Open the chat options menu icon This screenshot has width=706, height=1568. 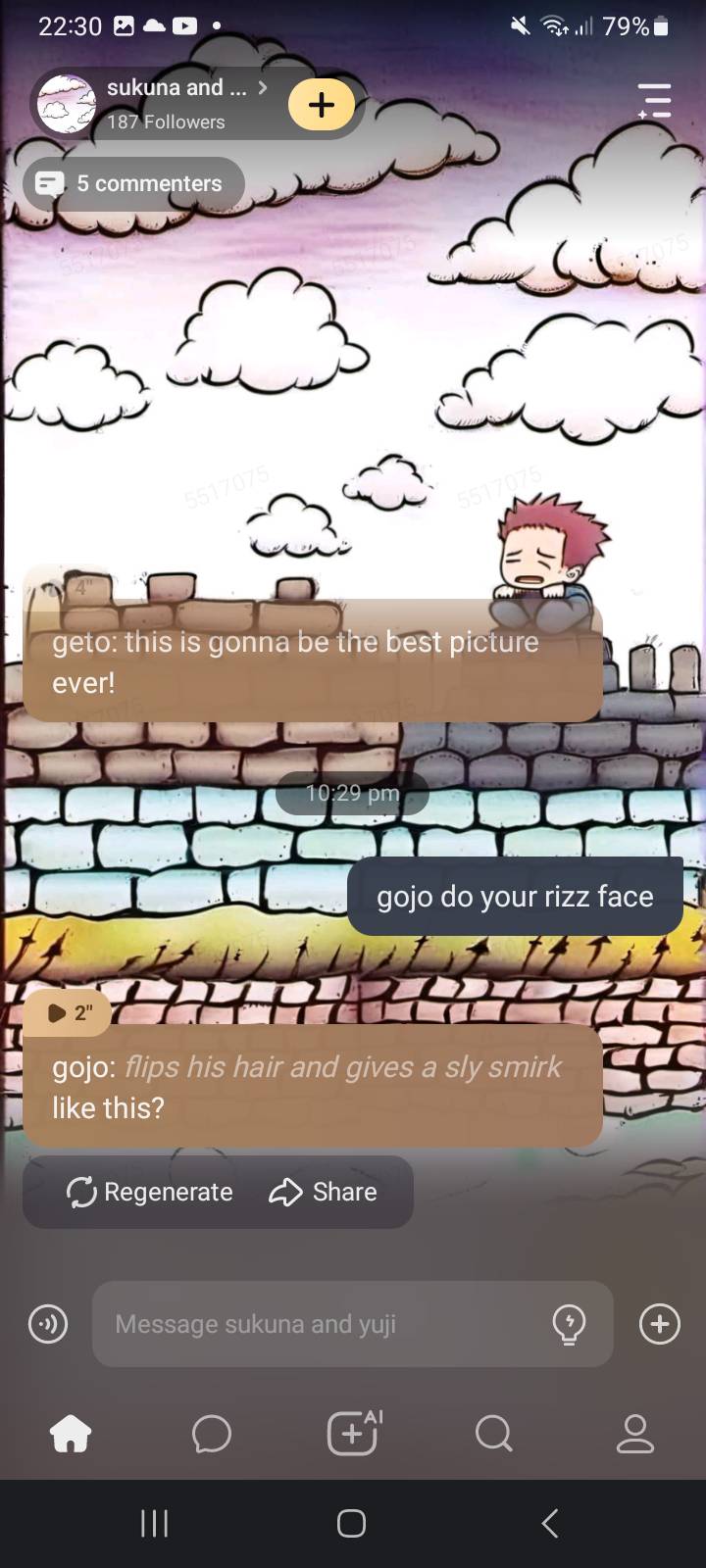[x=654, y=101]
